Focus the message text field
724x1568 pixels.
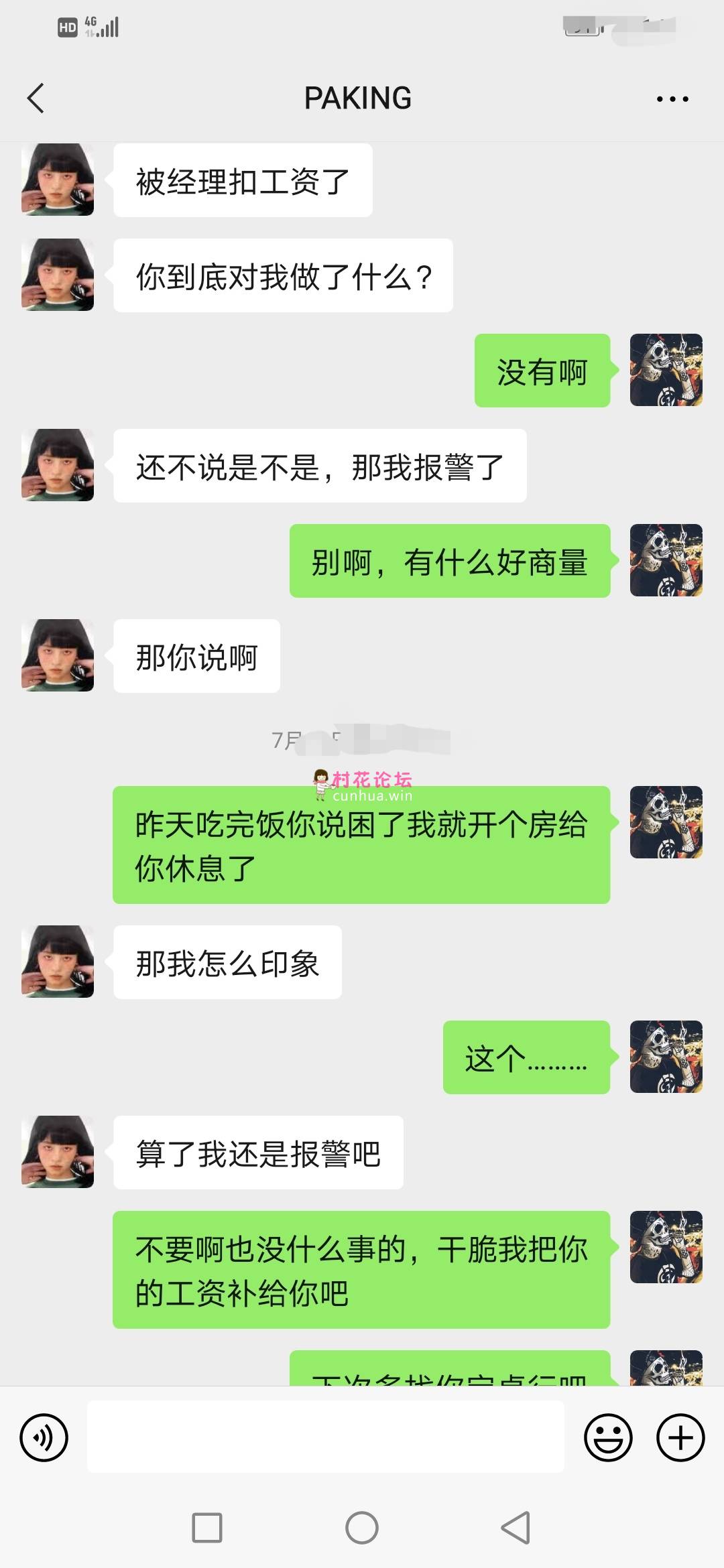point(326,1437)
